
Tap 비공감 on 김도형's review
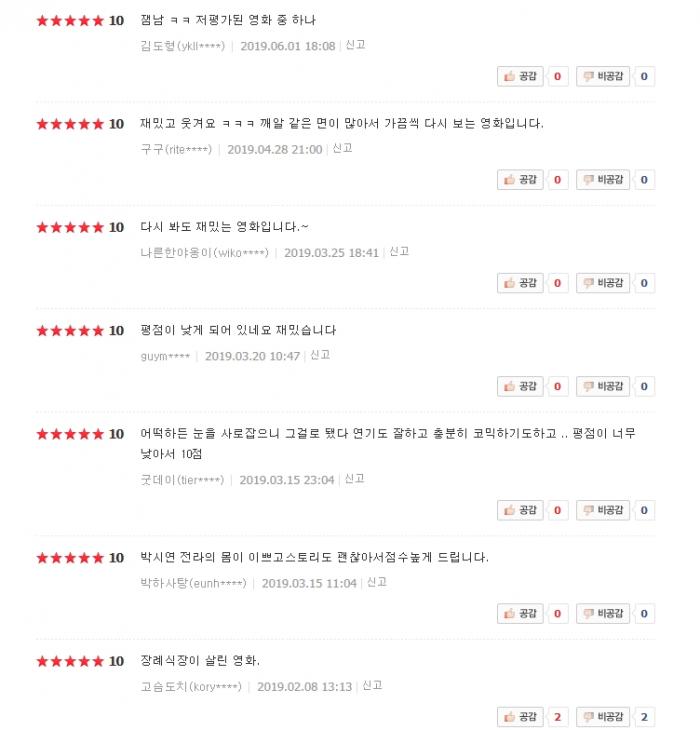603,76
